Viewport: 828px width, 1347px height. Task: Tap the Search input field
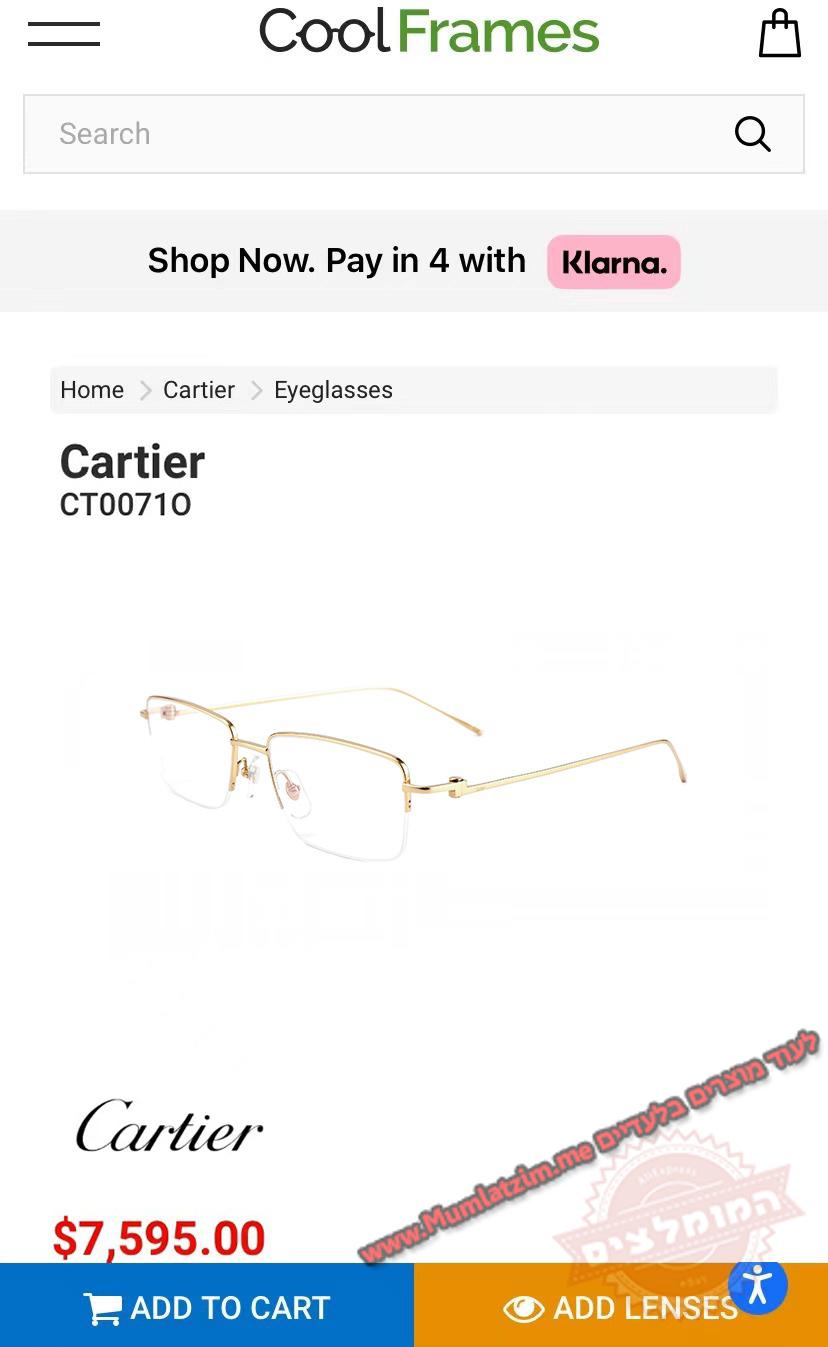point(380,134)
